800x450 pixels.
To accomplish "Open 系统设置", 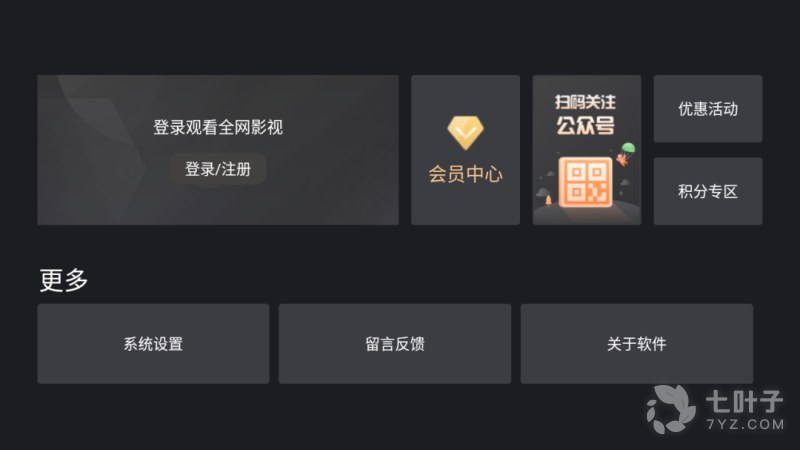I will tap(153, 344).
